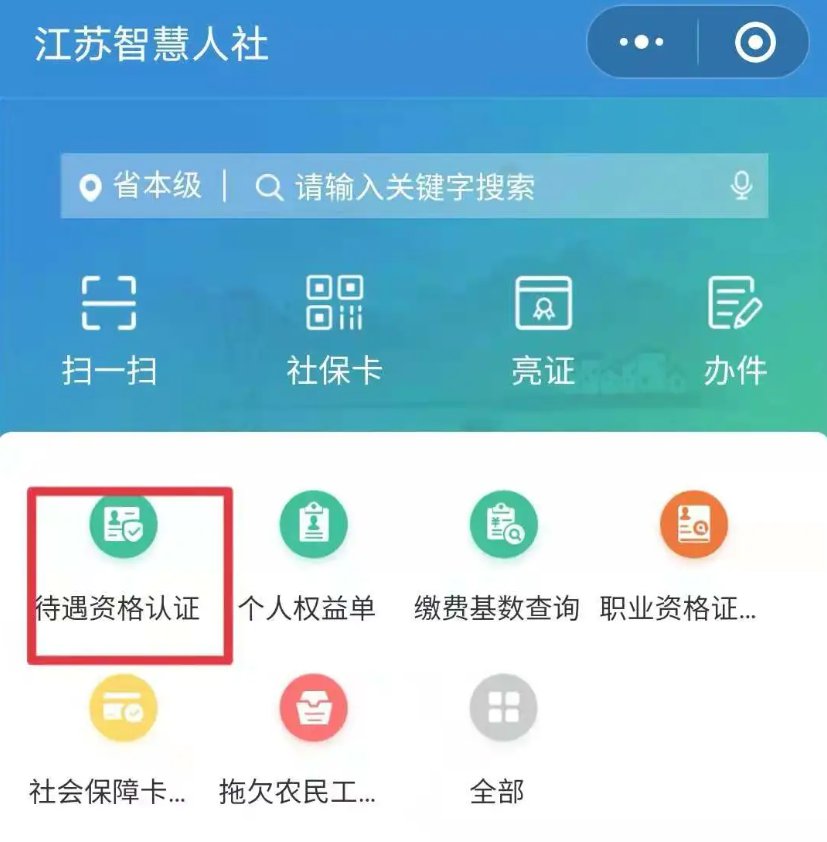
Task: Open 扫一扫 scanner
Action: (x=108, y=330)
